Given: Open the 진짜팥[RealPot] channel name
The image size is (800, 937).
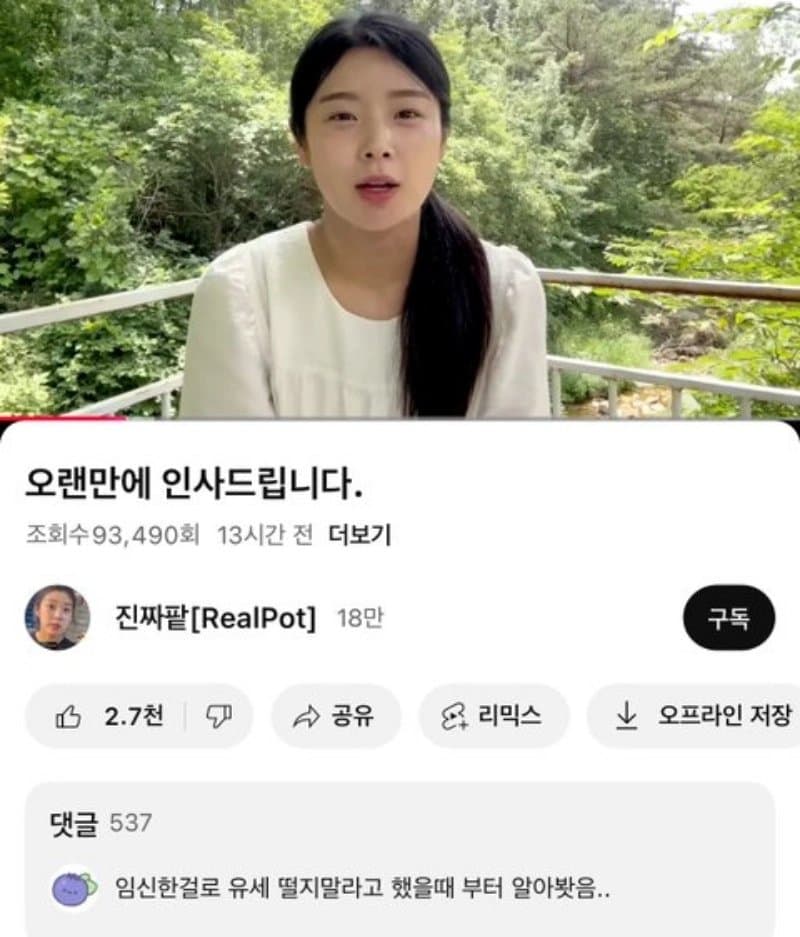Looking at the screenshot, I should (x=215, y=619).
